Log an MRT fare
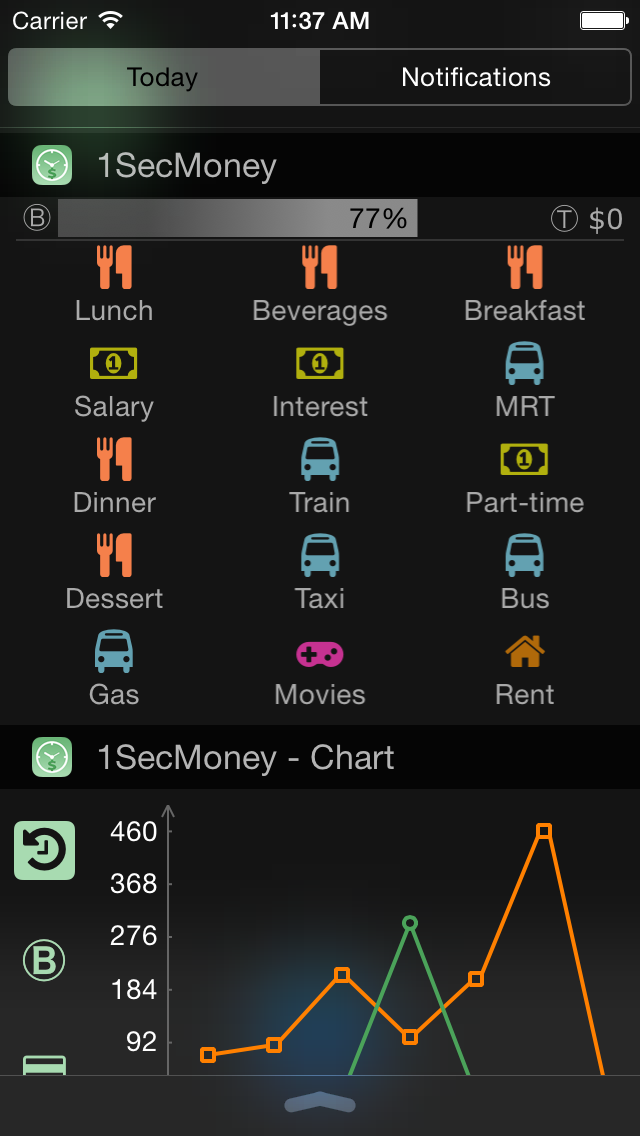Image resolution: width=640 pixels, height=1136 pixels. [x=525, y=380]
